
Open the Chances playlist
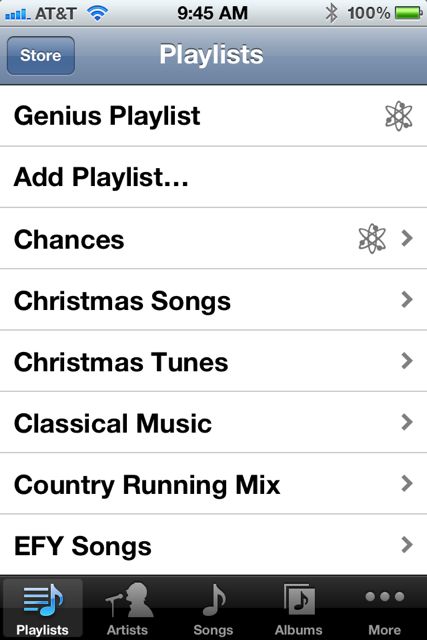click(x=214, y=239)
